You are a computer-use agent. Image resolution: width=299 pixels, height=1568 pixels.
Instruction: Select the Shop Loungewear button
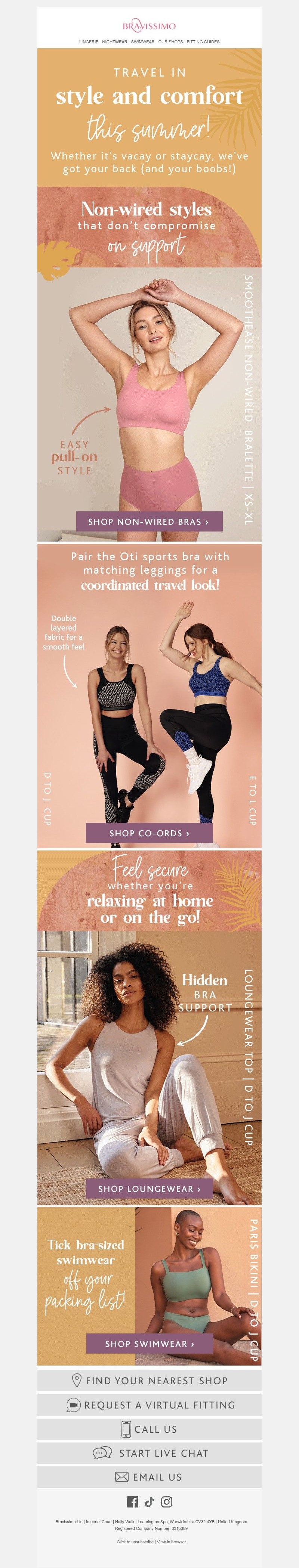click(x=149, y=1189)
